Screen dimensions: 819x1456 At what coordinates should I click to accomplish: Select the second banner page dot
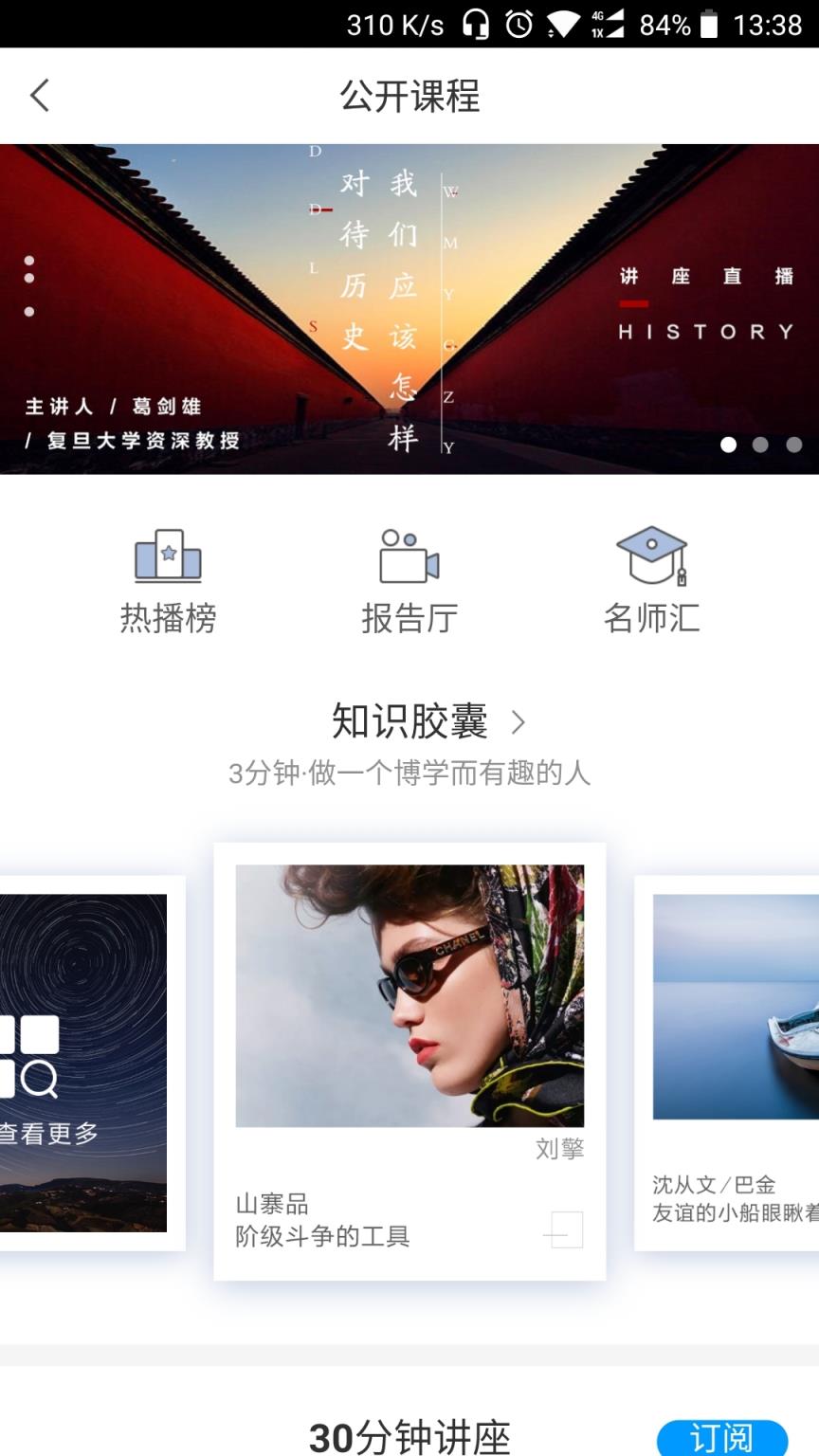coord(760,445)
